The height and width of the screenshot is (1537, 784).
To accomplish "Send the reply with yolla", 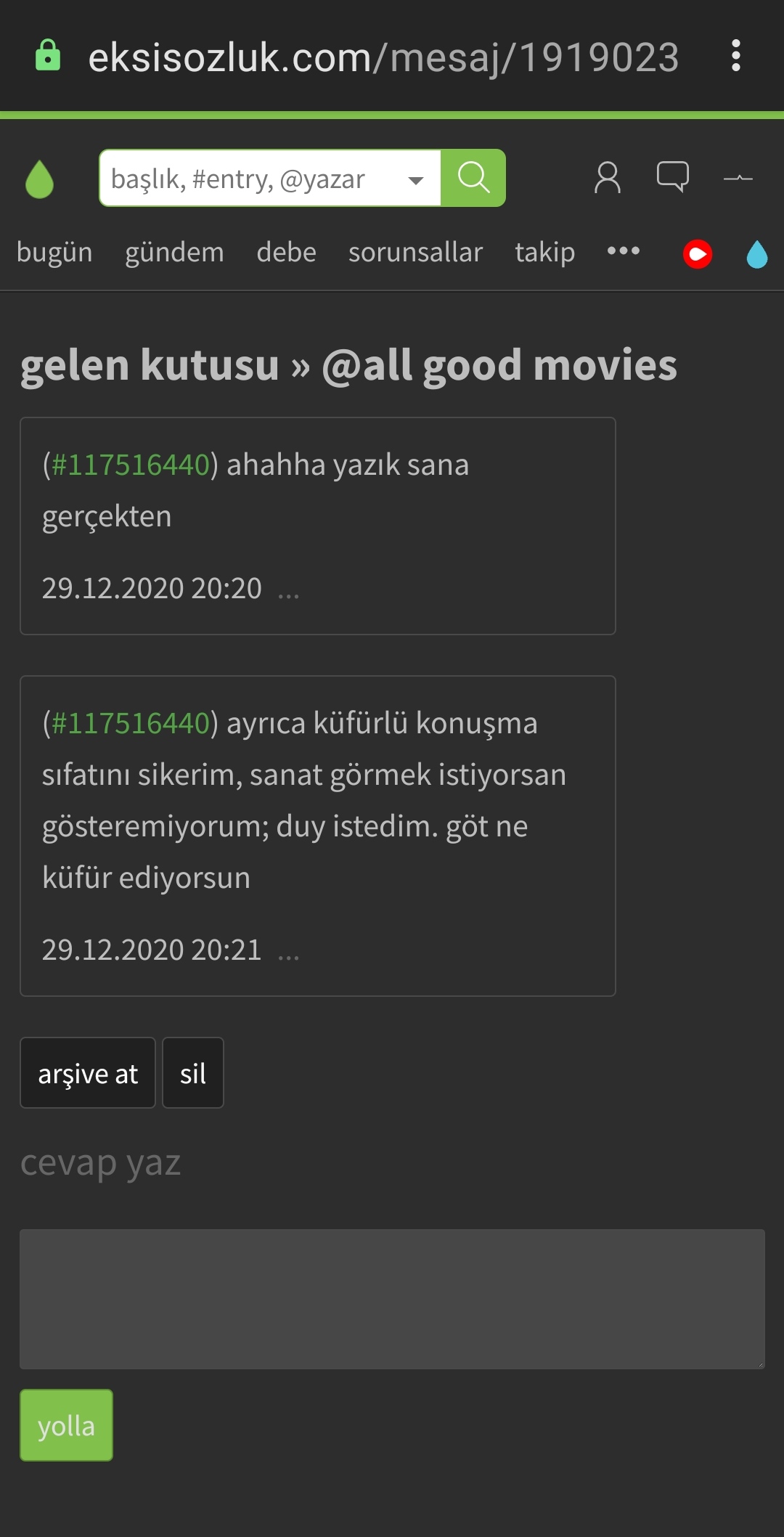I will pyautogui.click(x=66, y=1425).
